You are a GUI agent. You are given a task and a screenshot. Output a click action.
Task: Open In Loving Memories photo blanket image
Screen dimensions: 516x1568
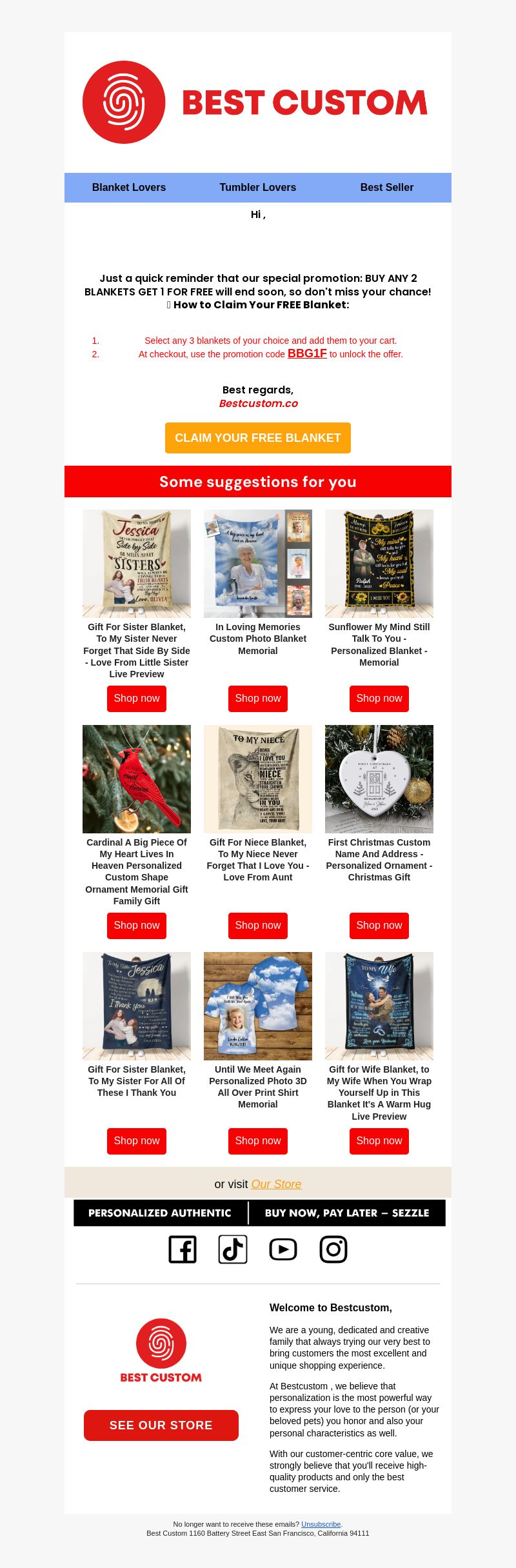(258, 564)
